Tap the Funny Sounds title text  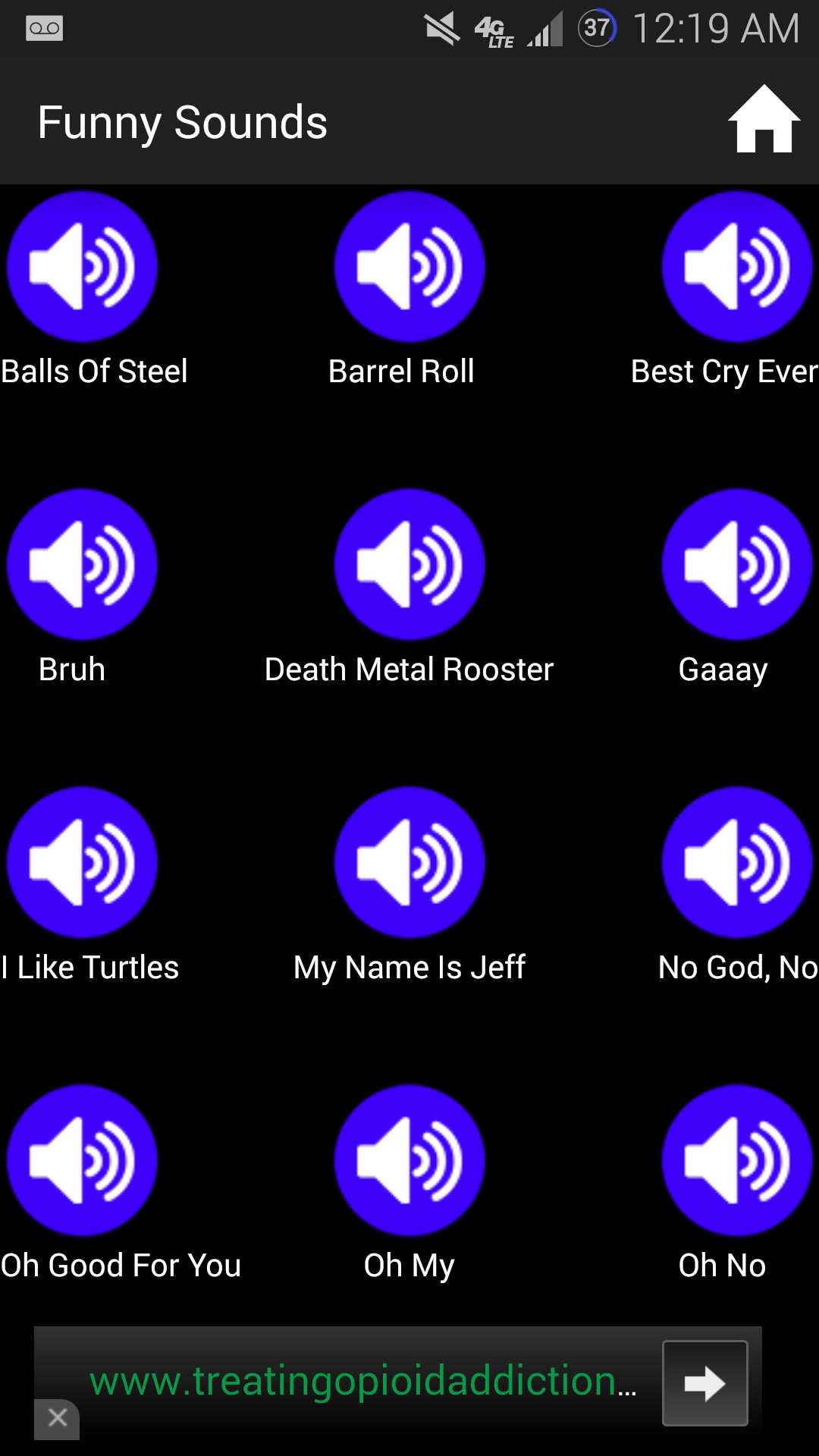pyautogui.click(x=182, y=121)
